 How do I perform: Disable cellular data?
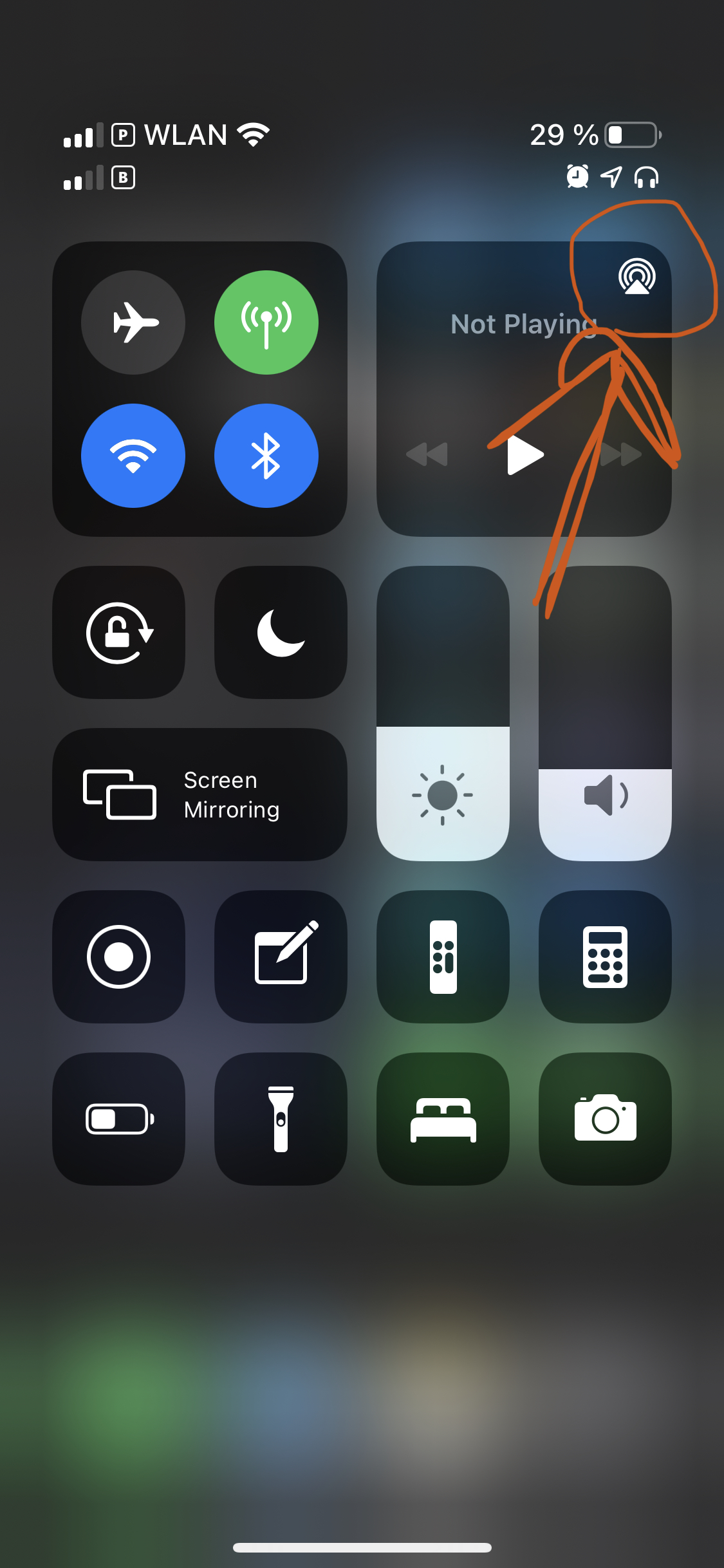click(266, 322)
